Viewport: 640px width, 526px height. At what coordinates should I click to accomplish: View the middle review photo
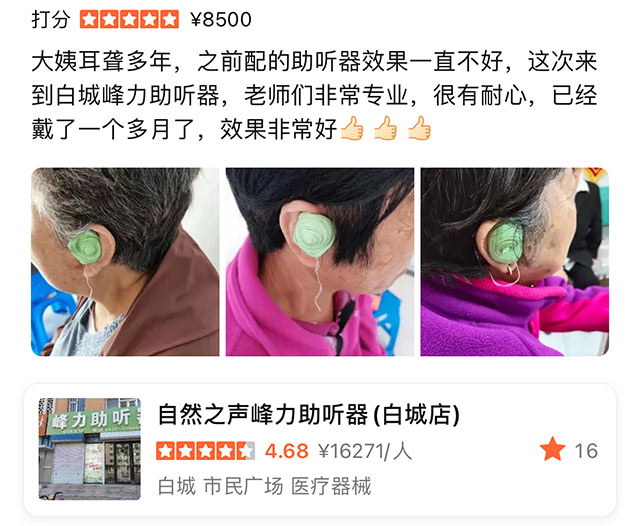point(319,262)
